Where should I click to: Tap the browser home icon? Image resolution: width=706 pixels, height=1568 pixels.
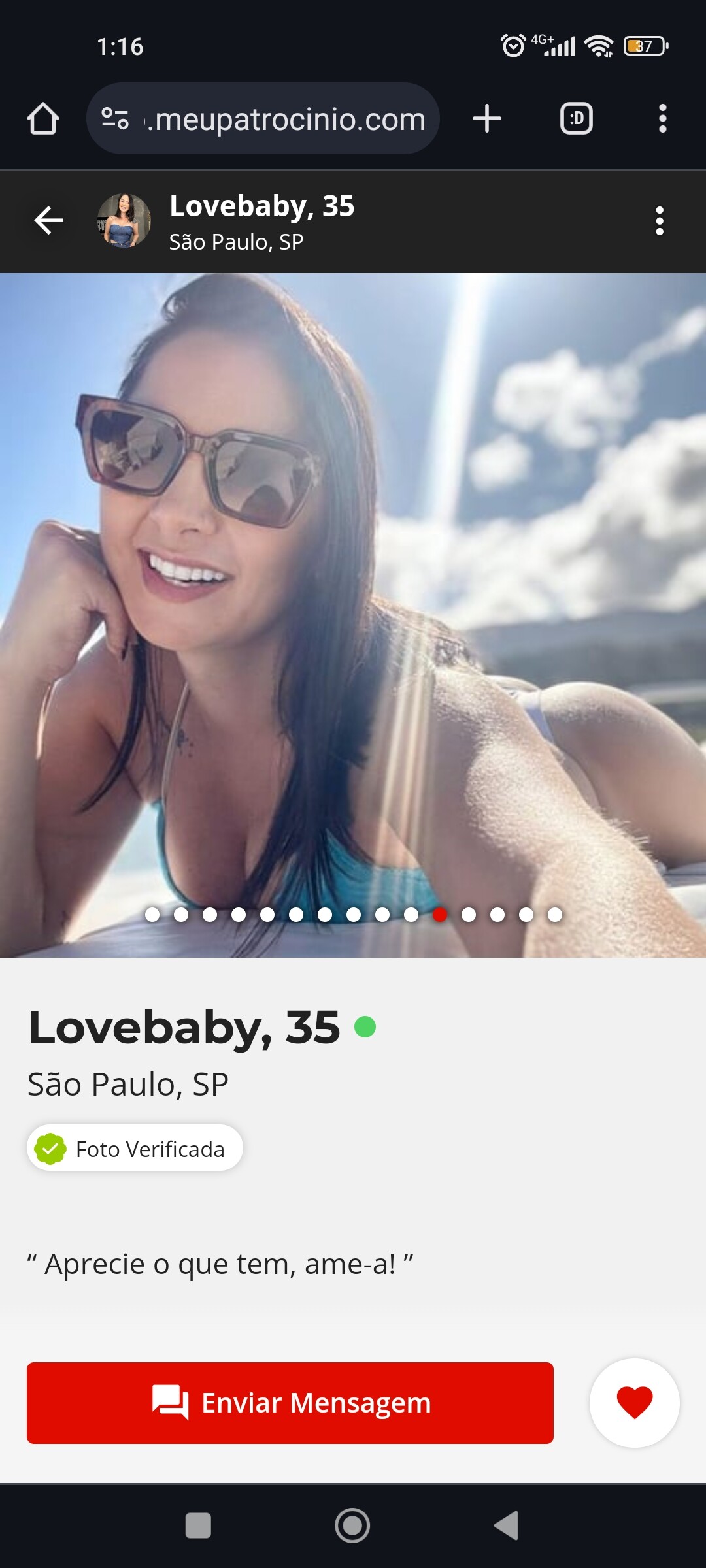[43, 119]
